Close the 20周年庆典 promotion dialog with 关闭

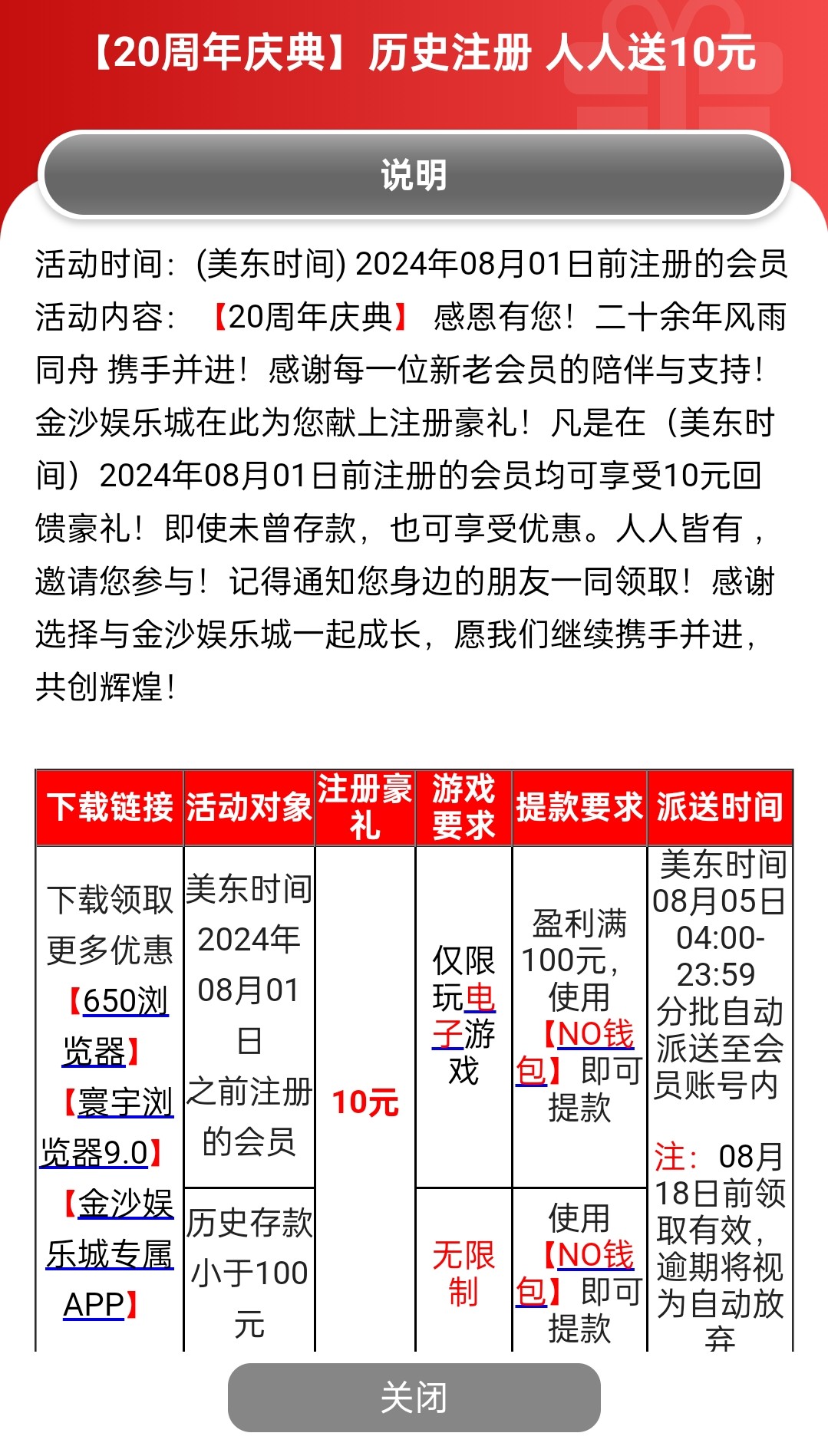tap(414, 1397)
